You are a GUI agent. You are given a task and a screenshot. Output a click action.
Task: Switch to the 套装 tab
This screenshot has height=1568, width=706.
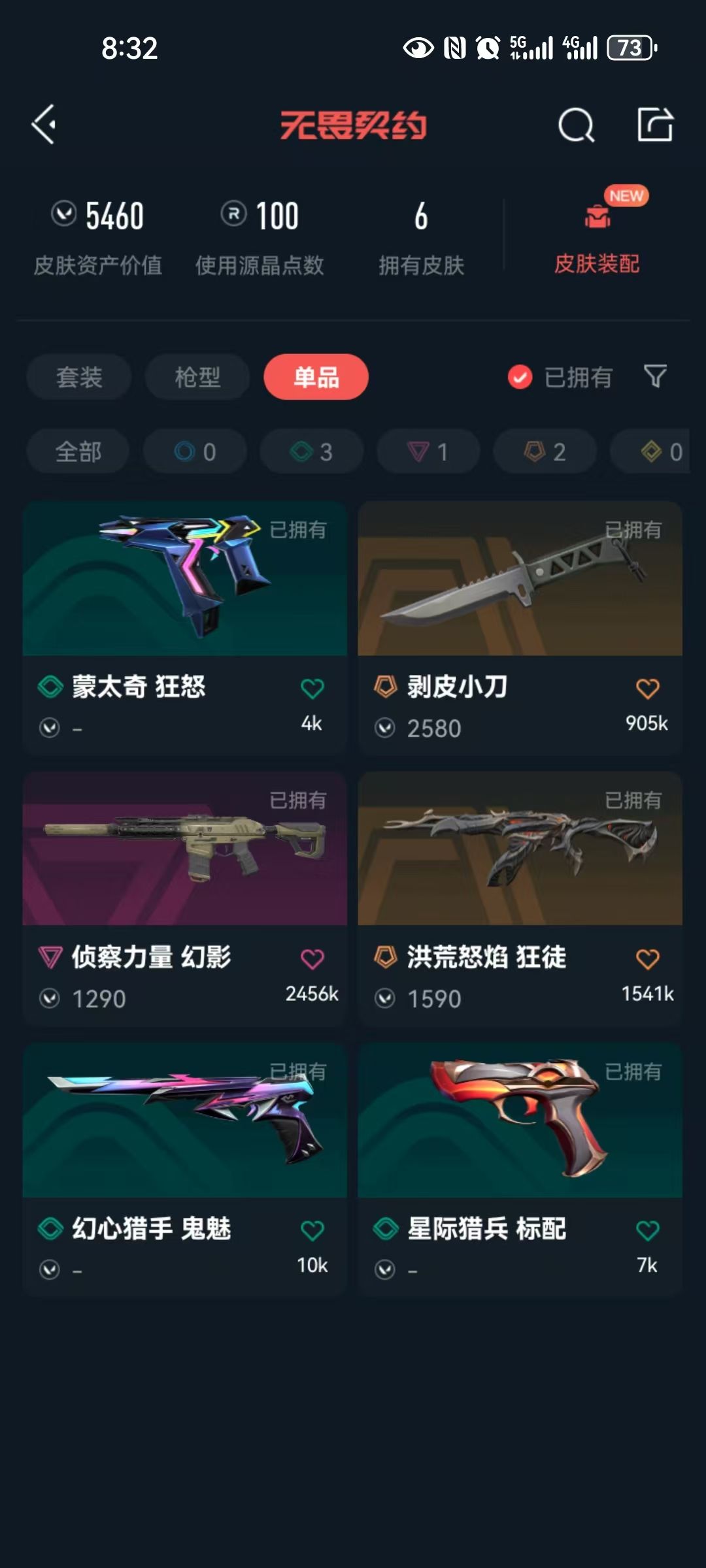coord(79,377)
